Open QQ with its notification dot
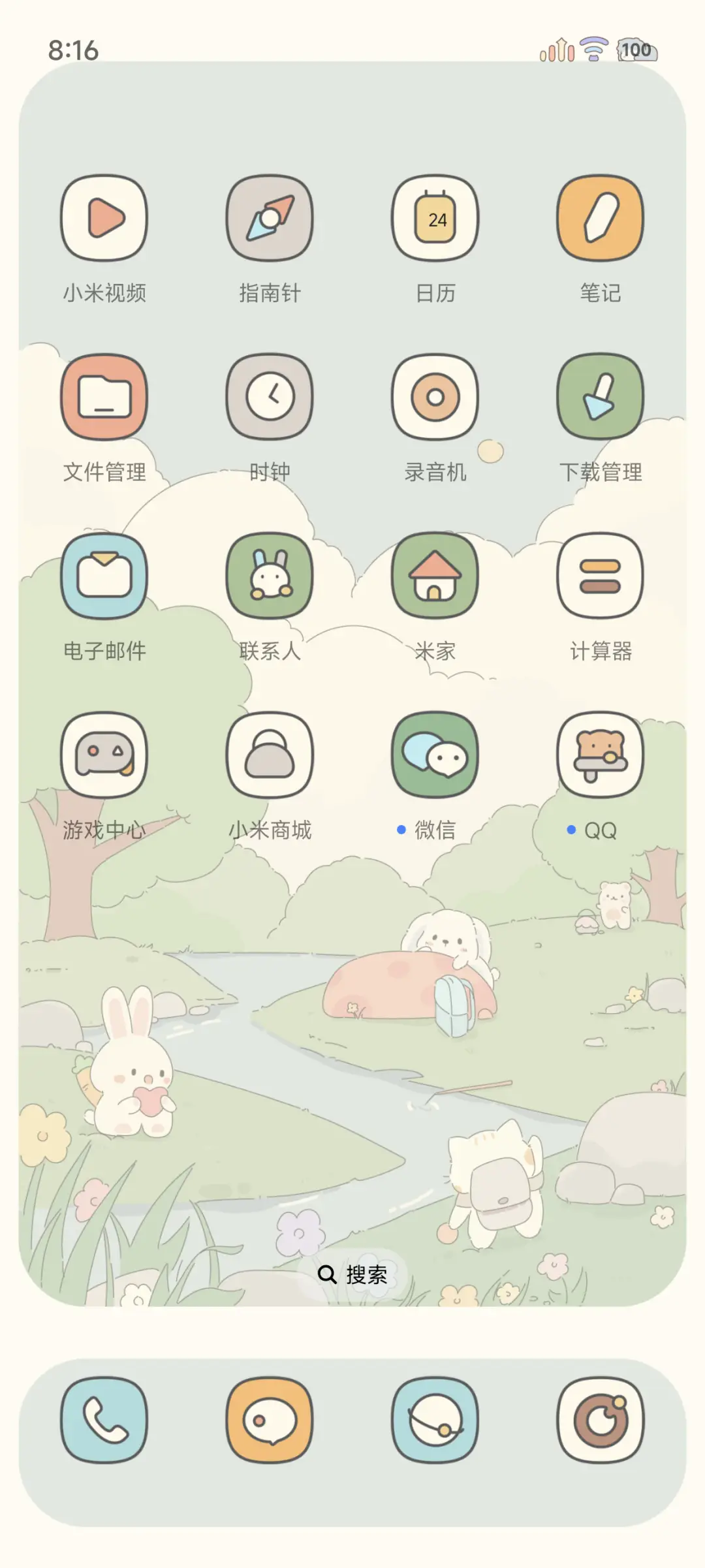This screenshot has width=705, height=1568. [x=600, y=755]
